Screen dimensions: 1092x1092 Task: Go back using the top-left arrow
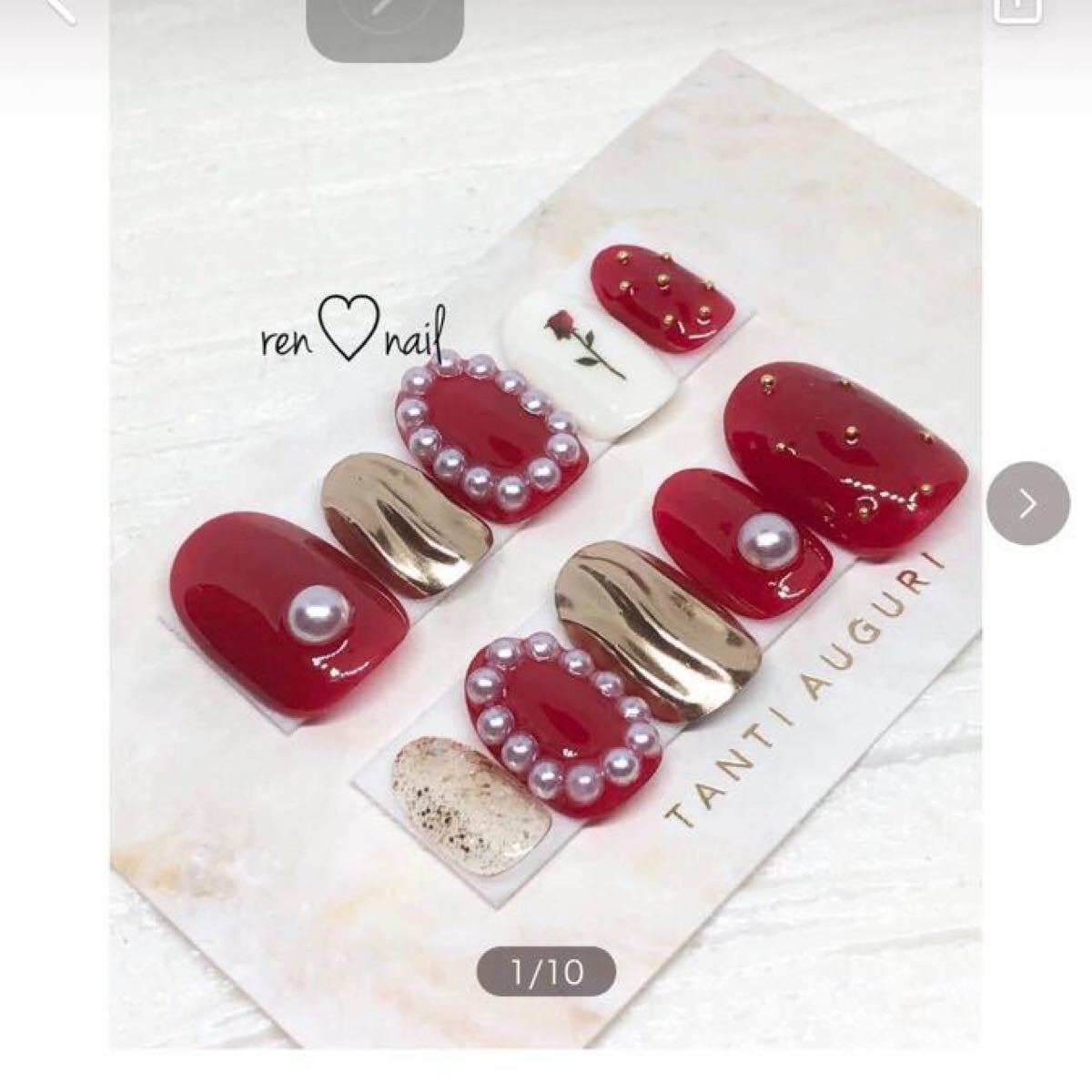(x=60, y=7)
